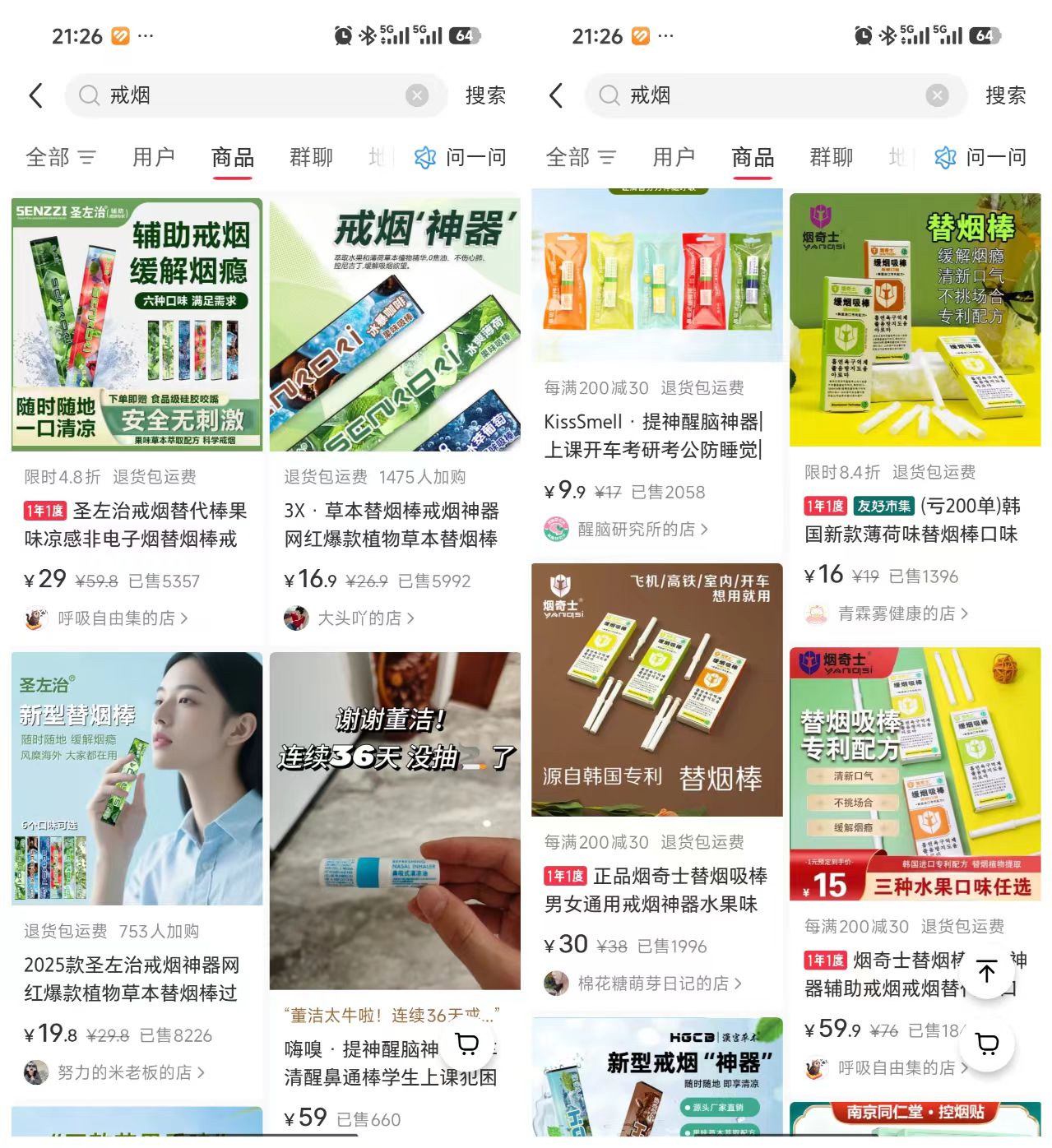
Task: Tap the back-to-top arrow button
Action: point(987,971)
